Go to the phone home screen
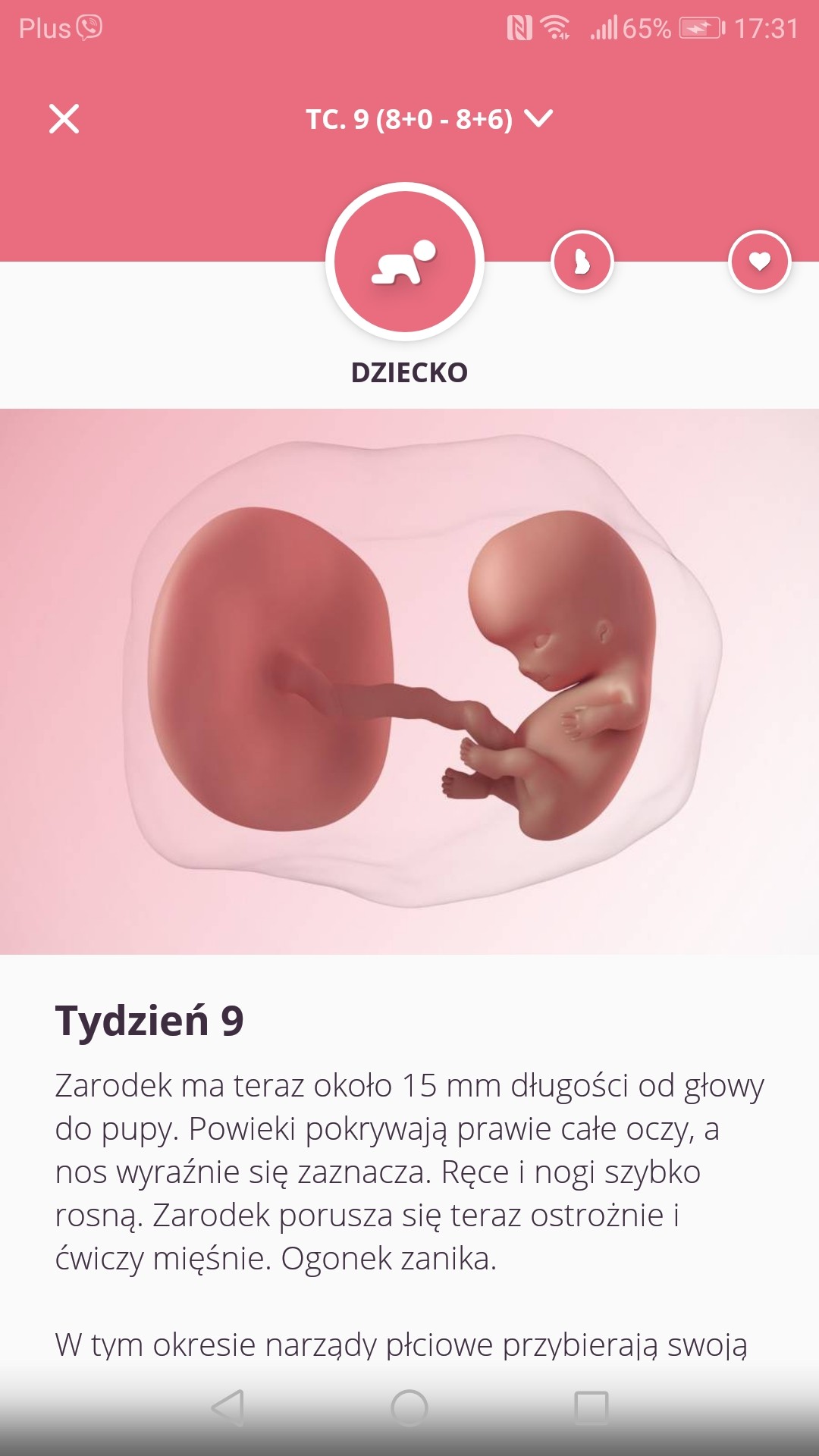 point(409,1408)
